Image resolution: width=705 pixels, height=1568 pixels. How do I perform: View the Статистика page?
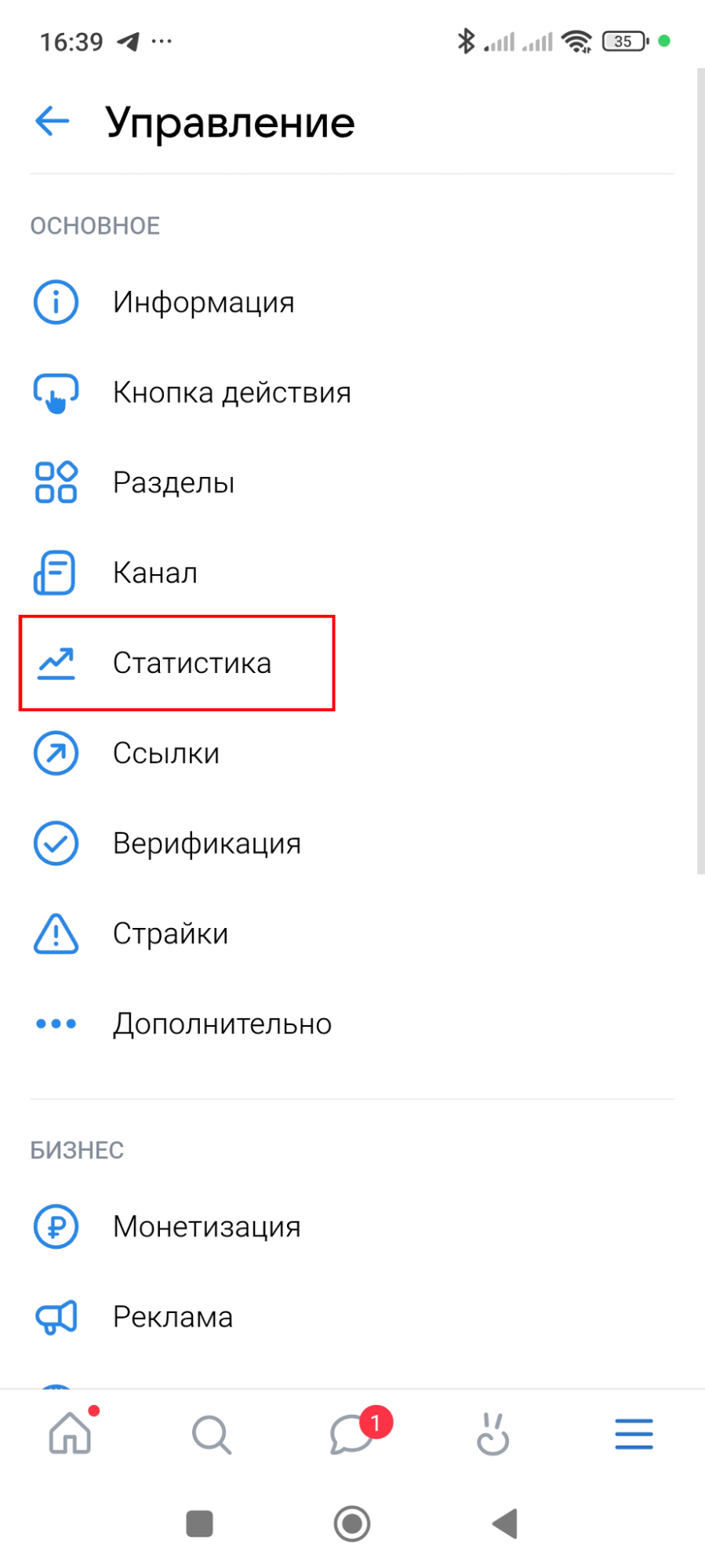click(x=191, y=663)
